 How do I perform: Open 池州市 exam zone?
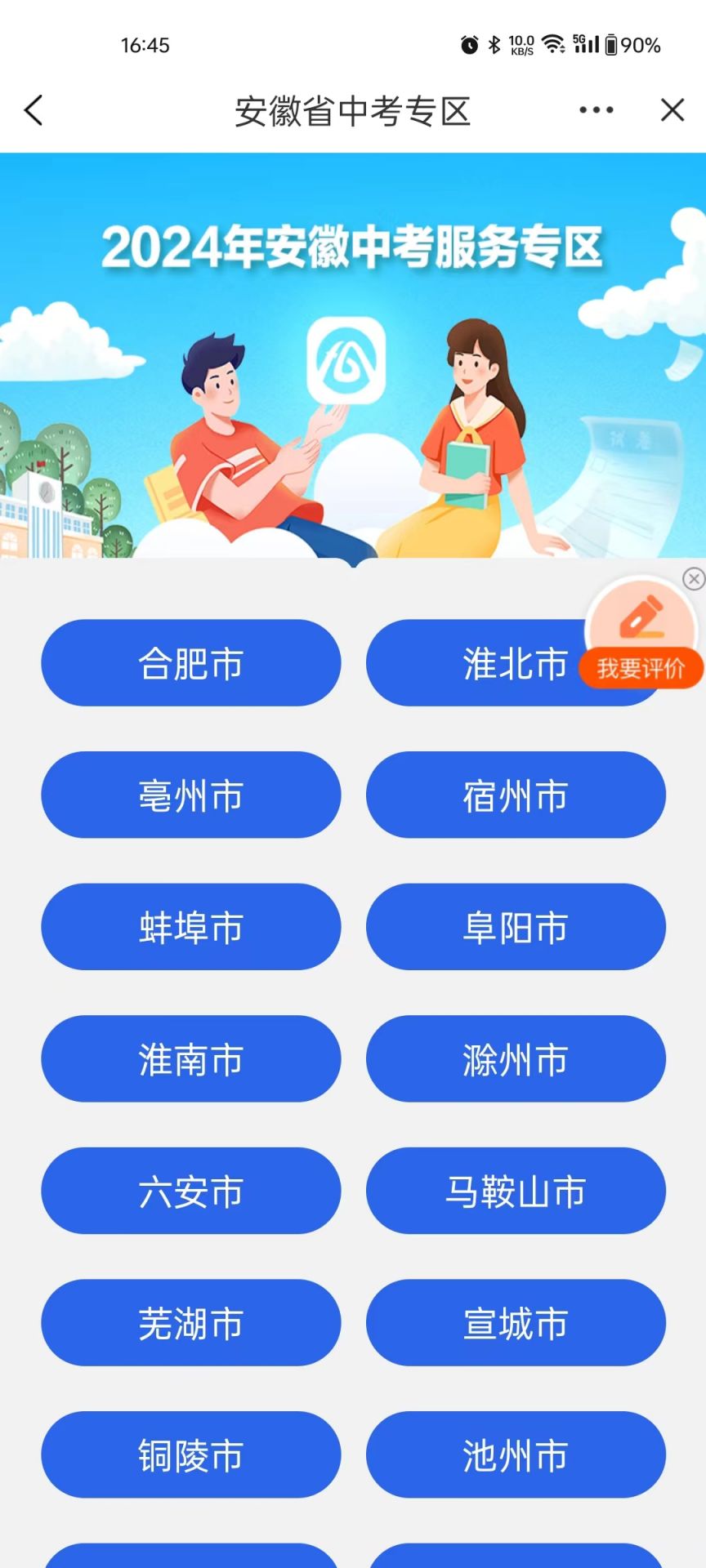point(516,1455)
